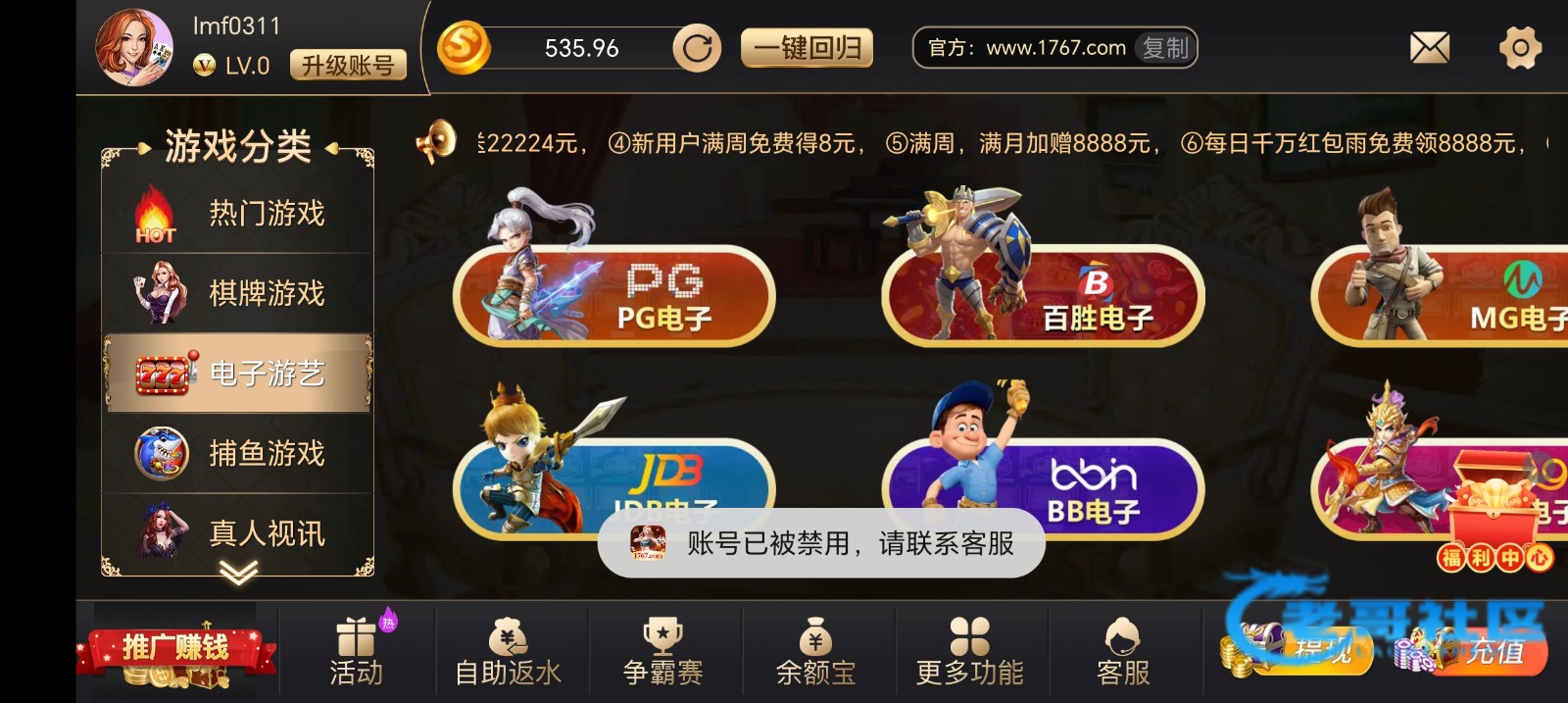Open 余额宝 from the bottom bar
This screenshot has height=703, width=1568.
(815, 651)
